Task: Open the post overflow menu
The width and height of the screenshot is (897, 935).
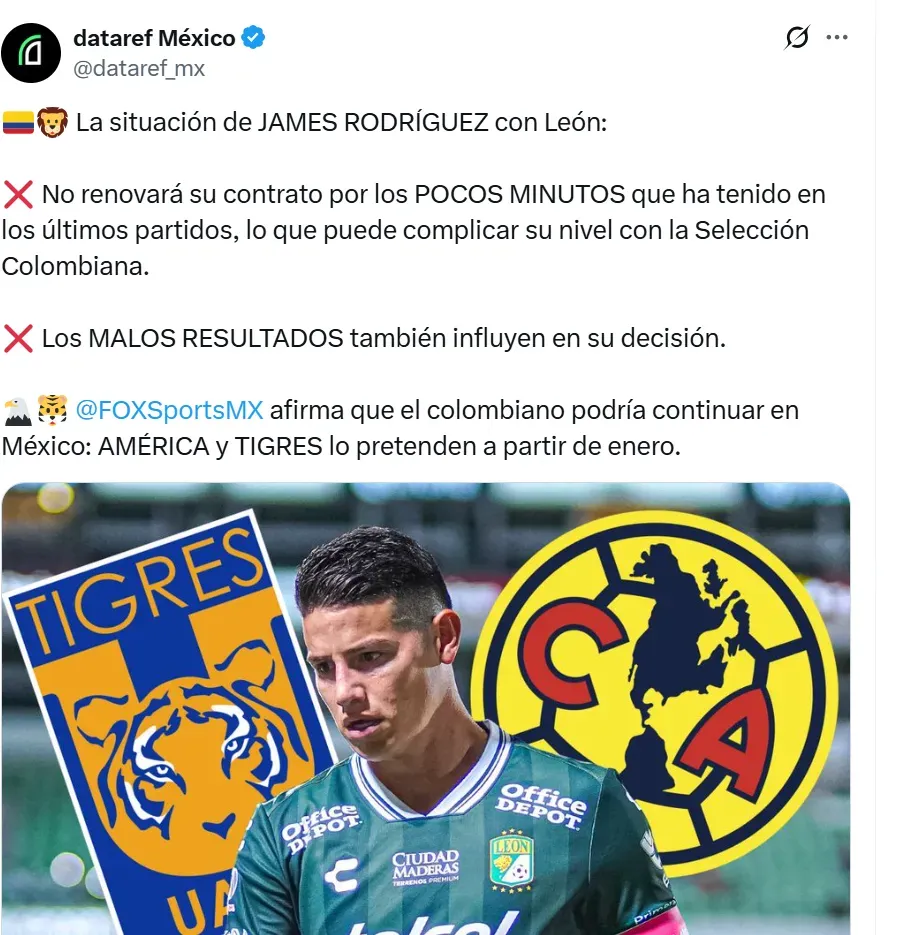Action: click(x=836, y=38)
